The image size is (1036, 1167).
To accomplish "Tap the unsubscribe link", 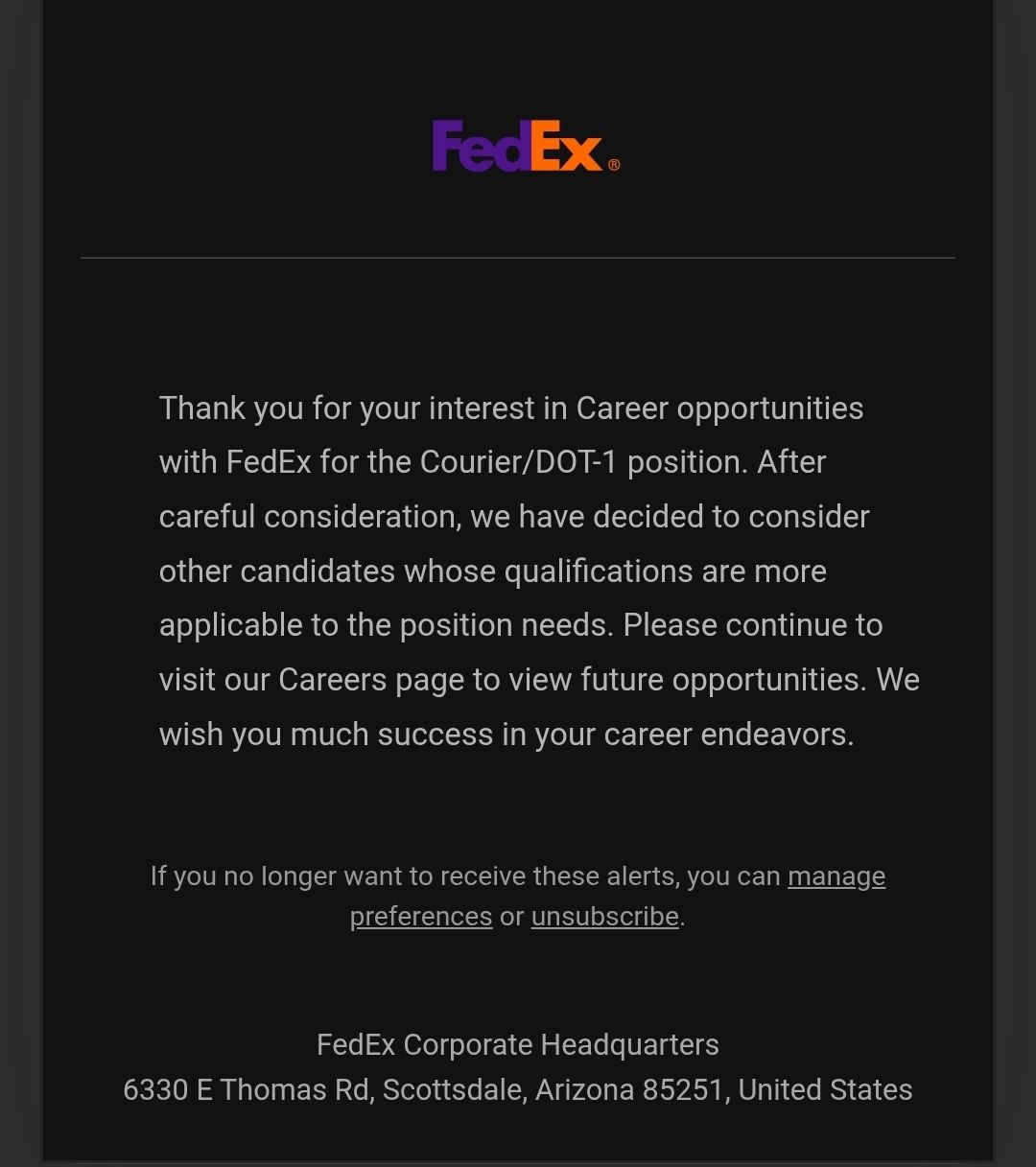I will (605, 917).
